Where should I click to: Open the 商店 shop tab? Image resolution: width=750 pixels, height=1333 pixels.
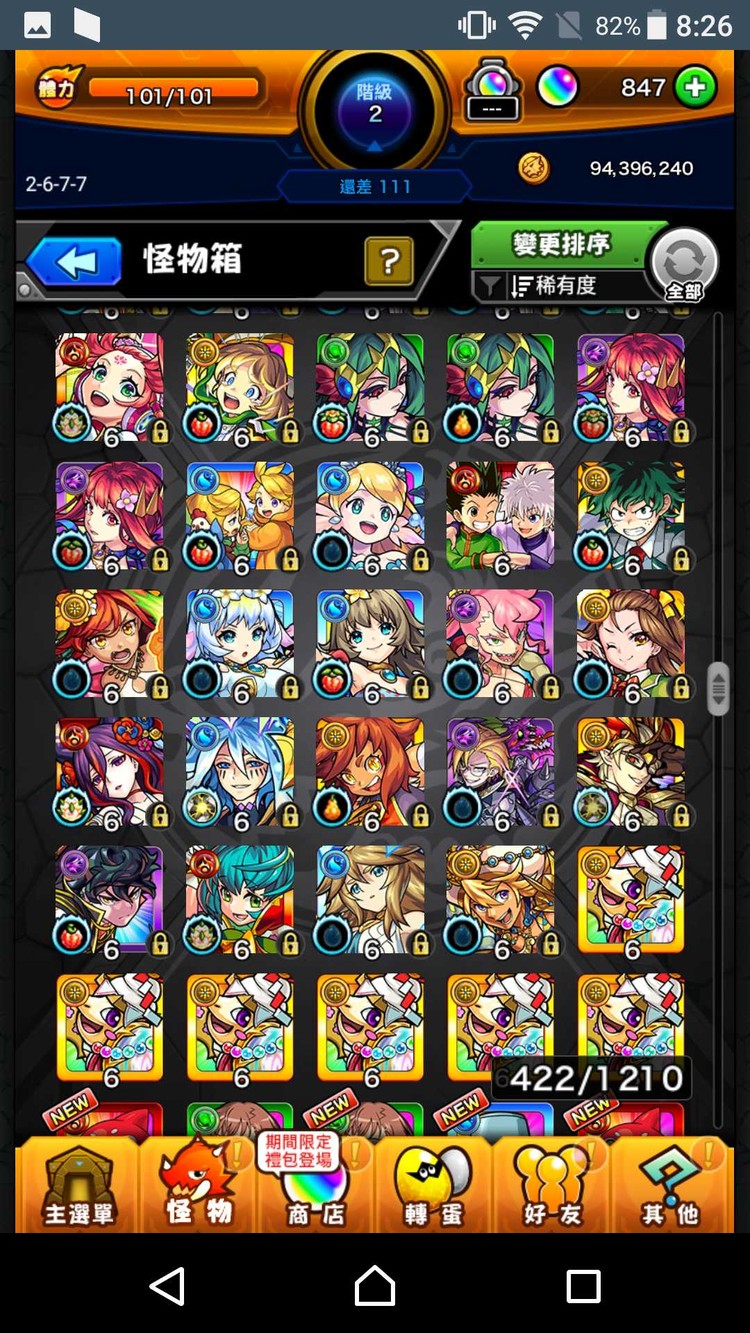tap(314, 1185)
